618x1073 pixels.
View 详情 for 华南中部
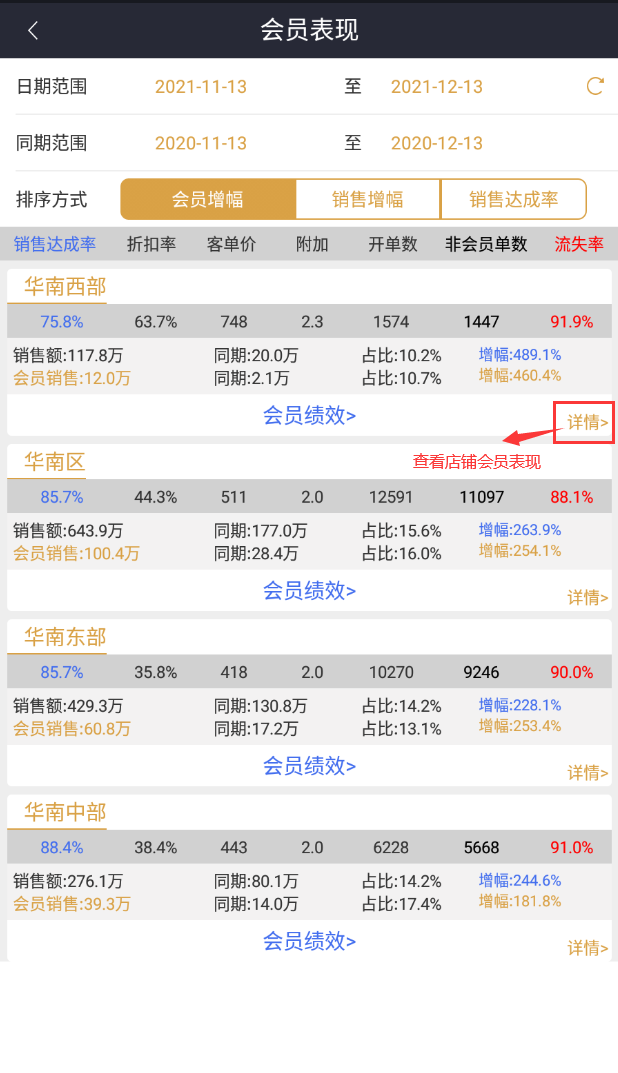click(587, 947)
